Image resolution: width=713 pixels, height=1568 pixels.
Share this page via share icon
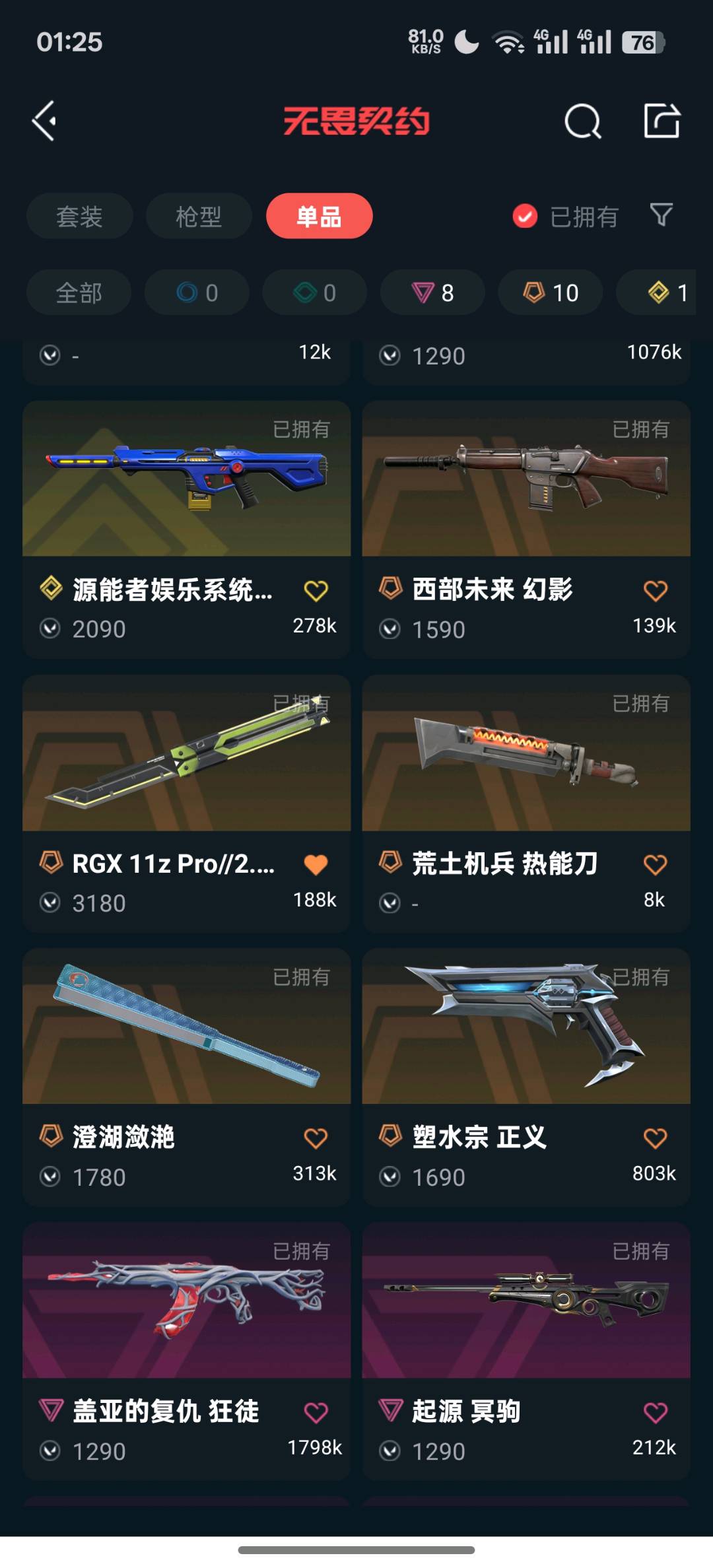(x=662, y=121)
